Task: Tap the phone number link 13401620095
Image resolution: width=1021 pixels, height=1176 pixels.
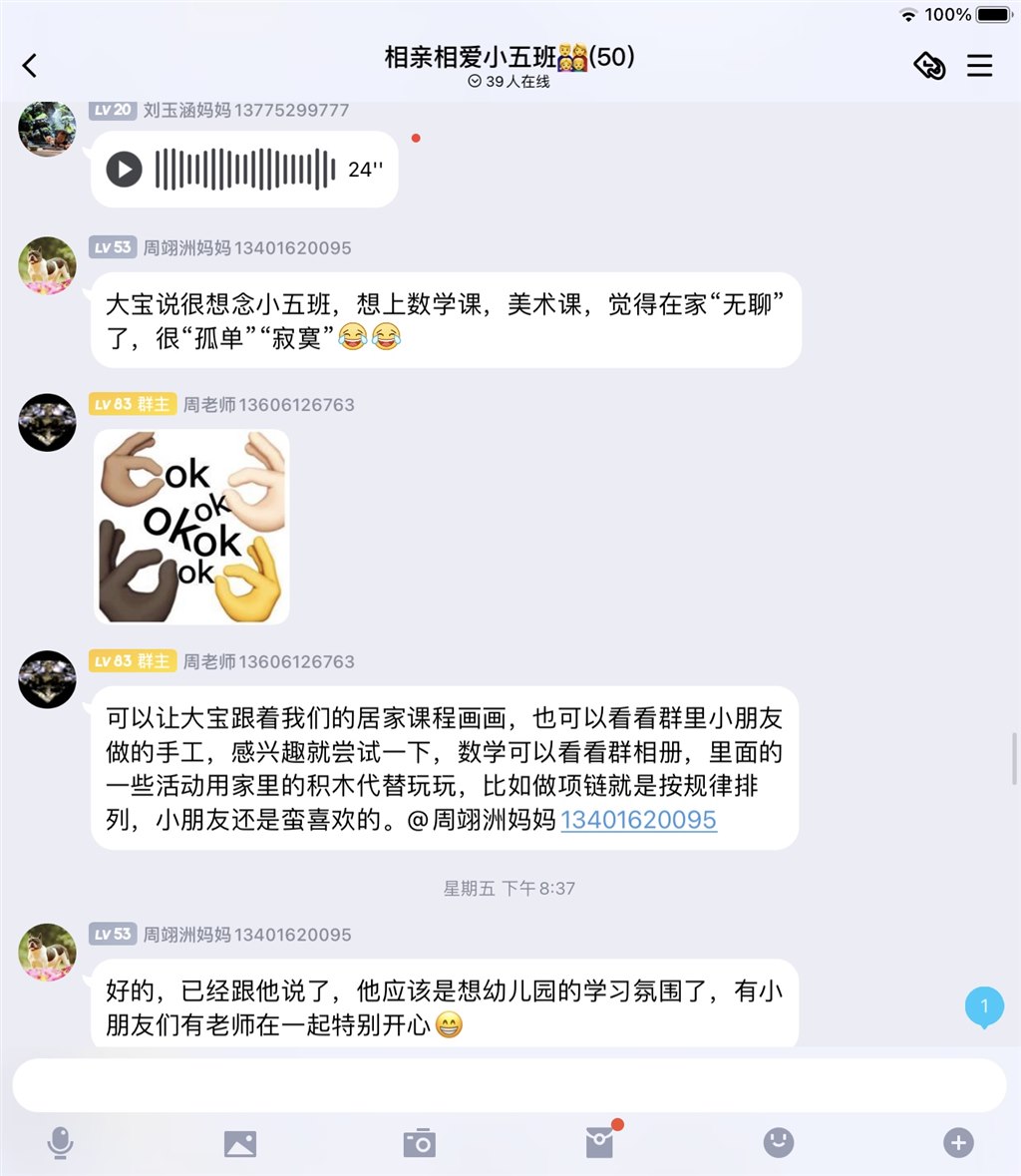Action: pos(638,820)
